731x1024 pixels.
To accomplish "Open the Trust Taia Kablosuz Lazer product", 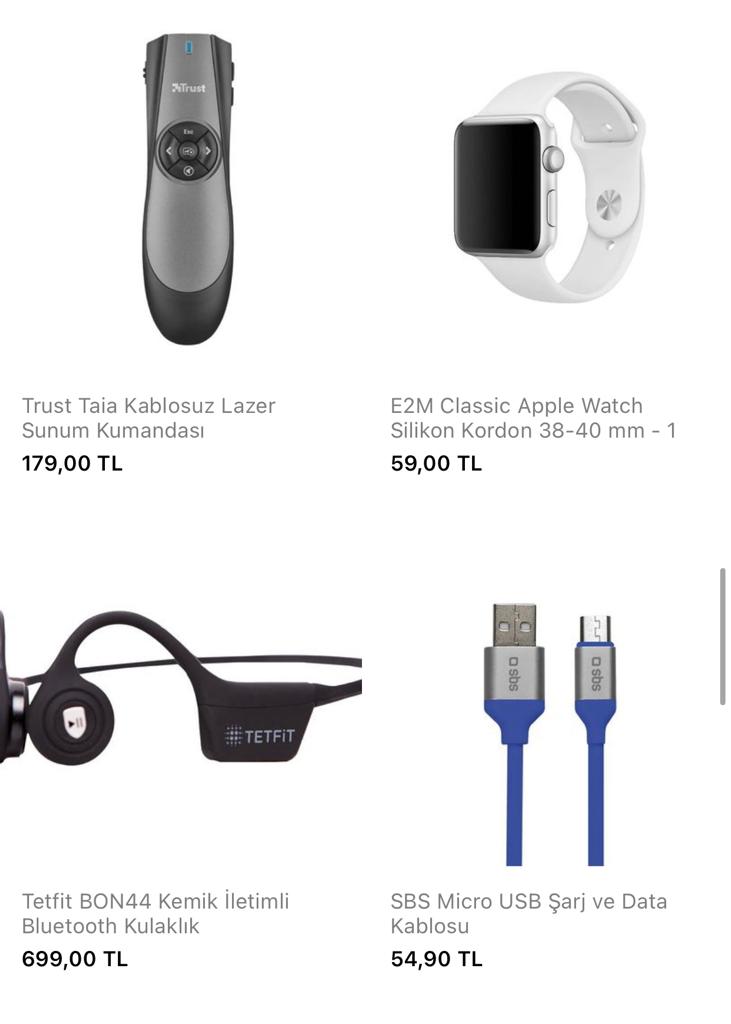I will click(x=148, y=418).
